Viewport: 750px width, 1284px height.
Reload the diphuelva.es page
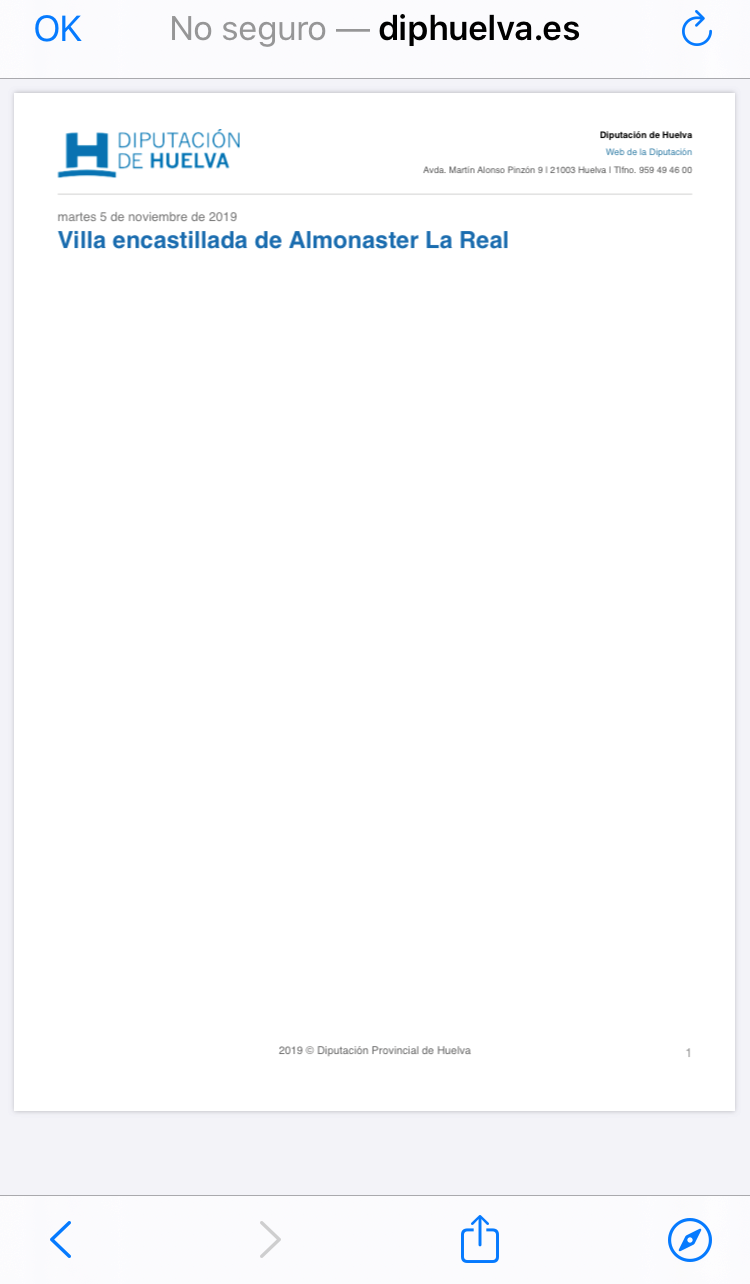coord(696,29)
